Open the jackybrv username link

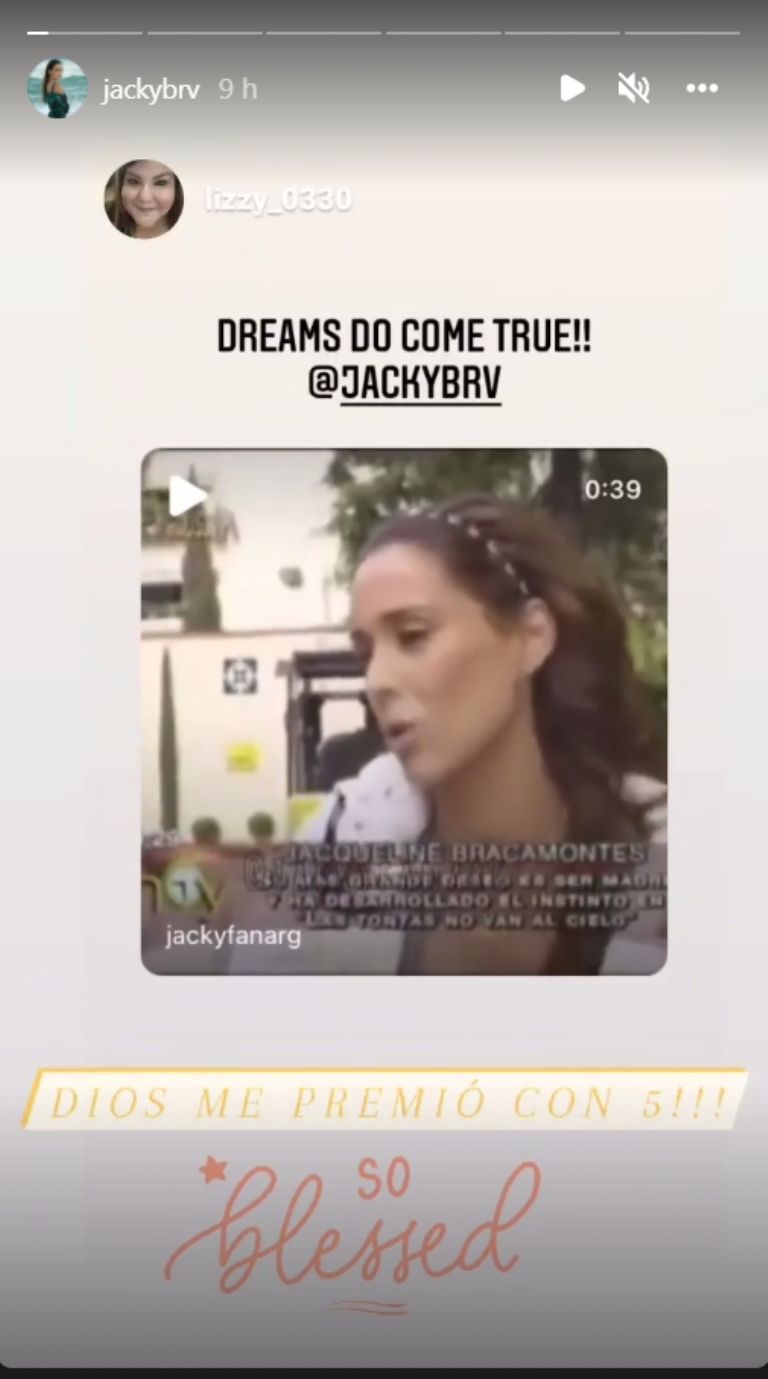pyautogui.click(x=150, y=90)
